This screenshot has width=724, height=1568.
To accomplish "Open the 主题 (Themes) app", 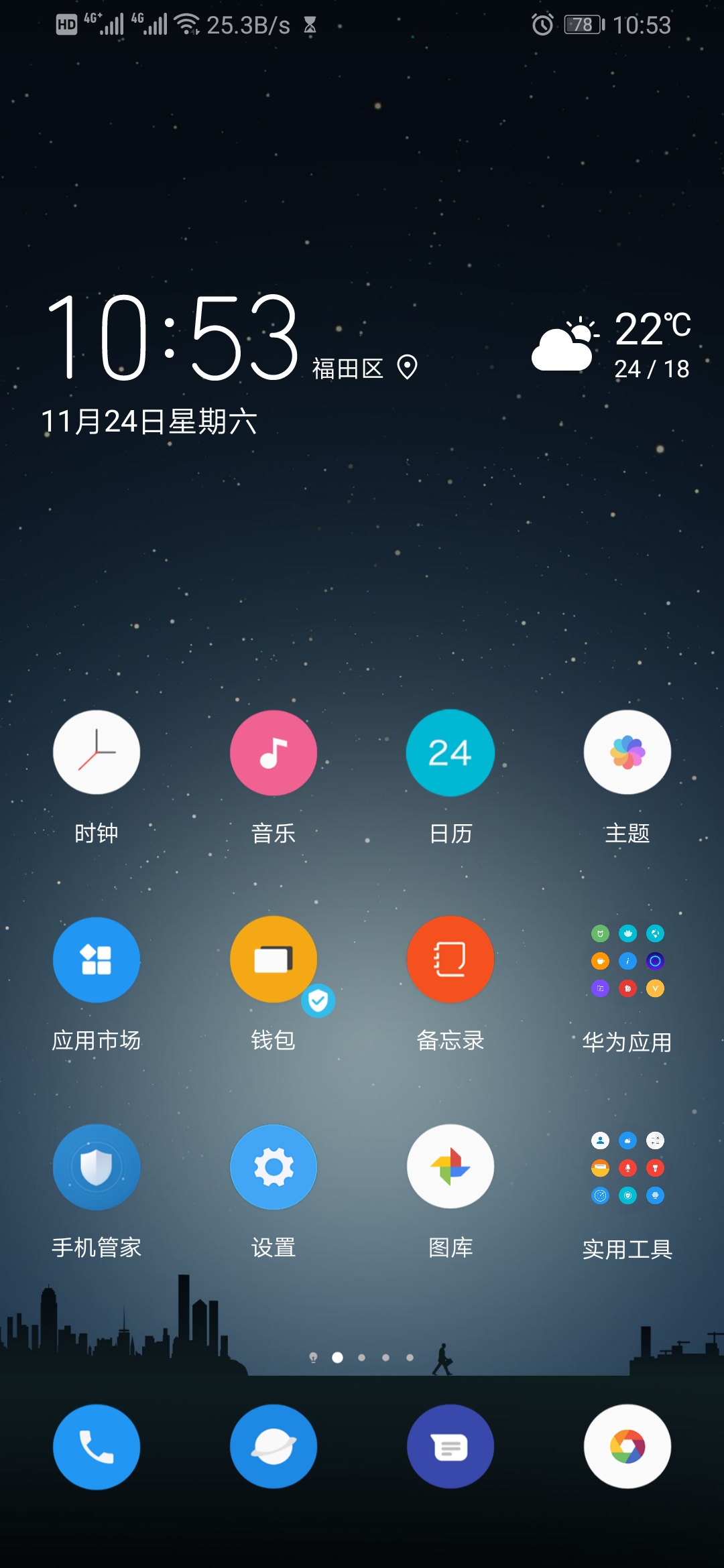I will (x=627, y=753).
